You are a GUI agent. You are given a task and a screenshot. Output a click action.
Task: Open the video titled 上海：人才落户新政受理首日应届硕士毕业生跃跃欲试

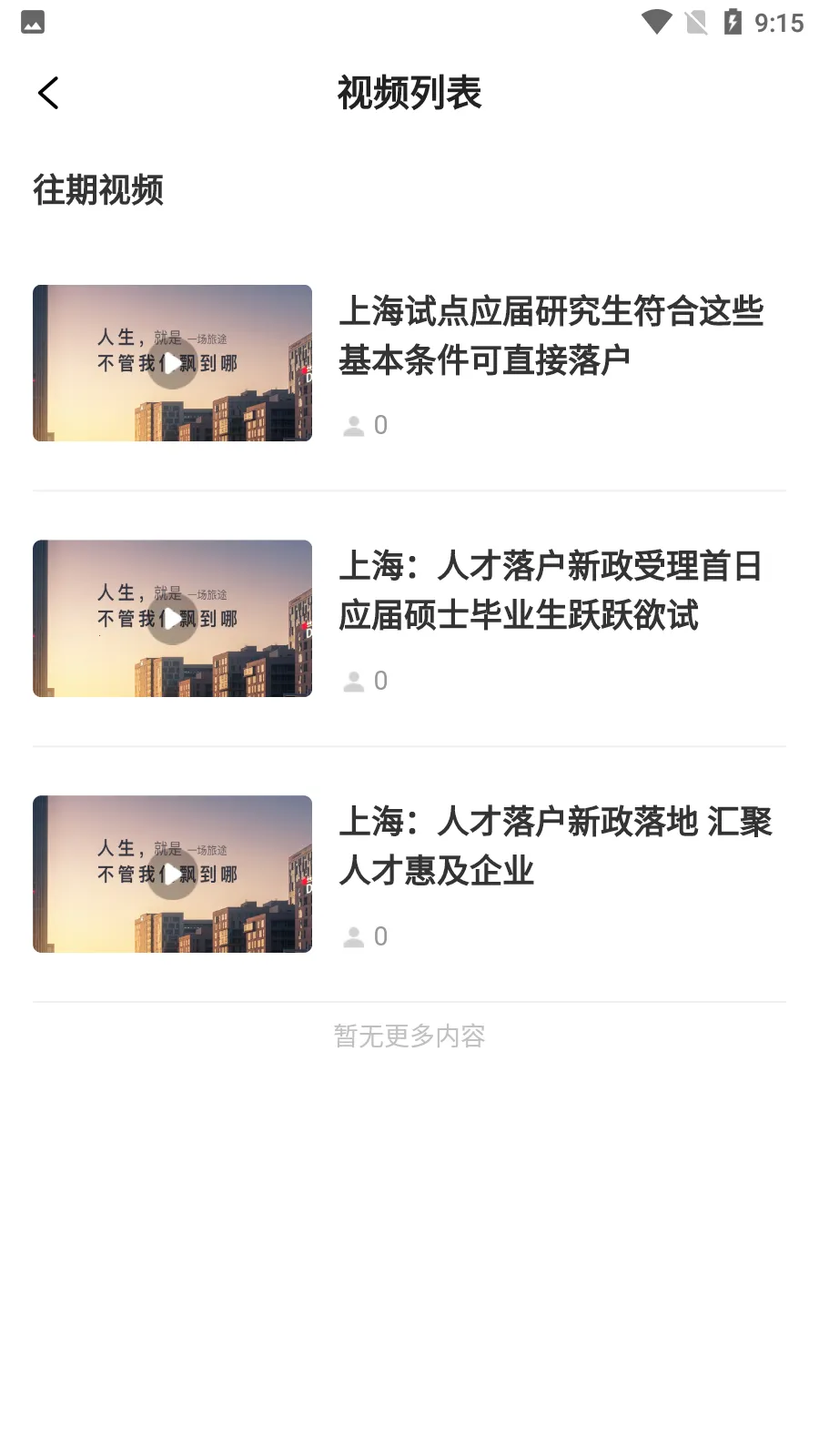tap(550, 591)
